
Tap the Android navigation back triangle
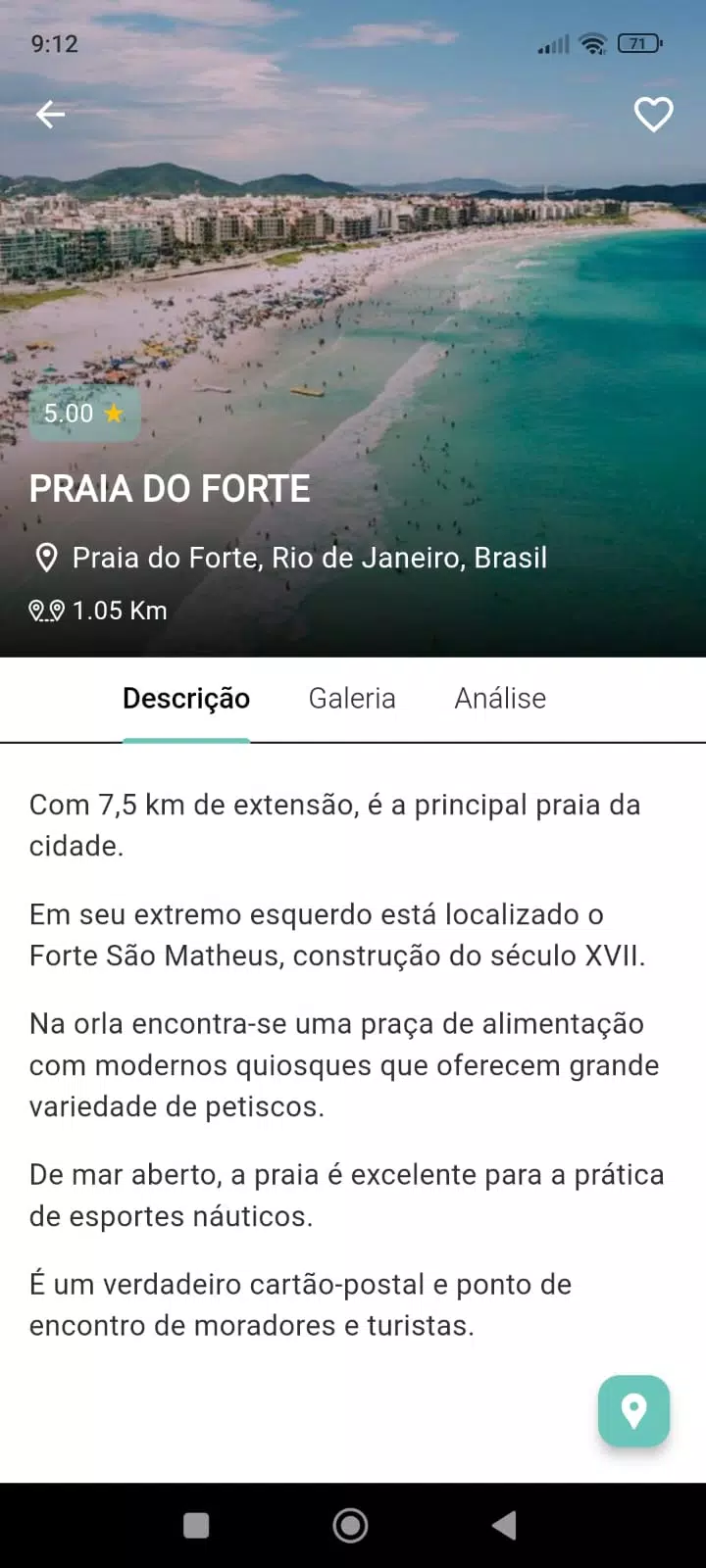(504, 1525)
